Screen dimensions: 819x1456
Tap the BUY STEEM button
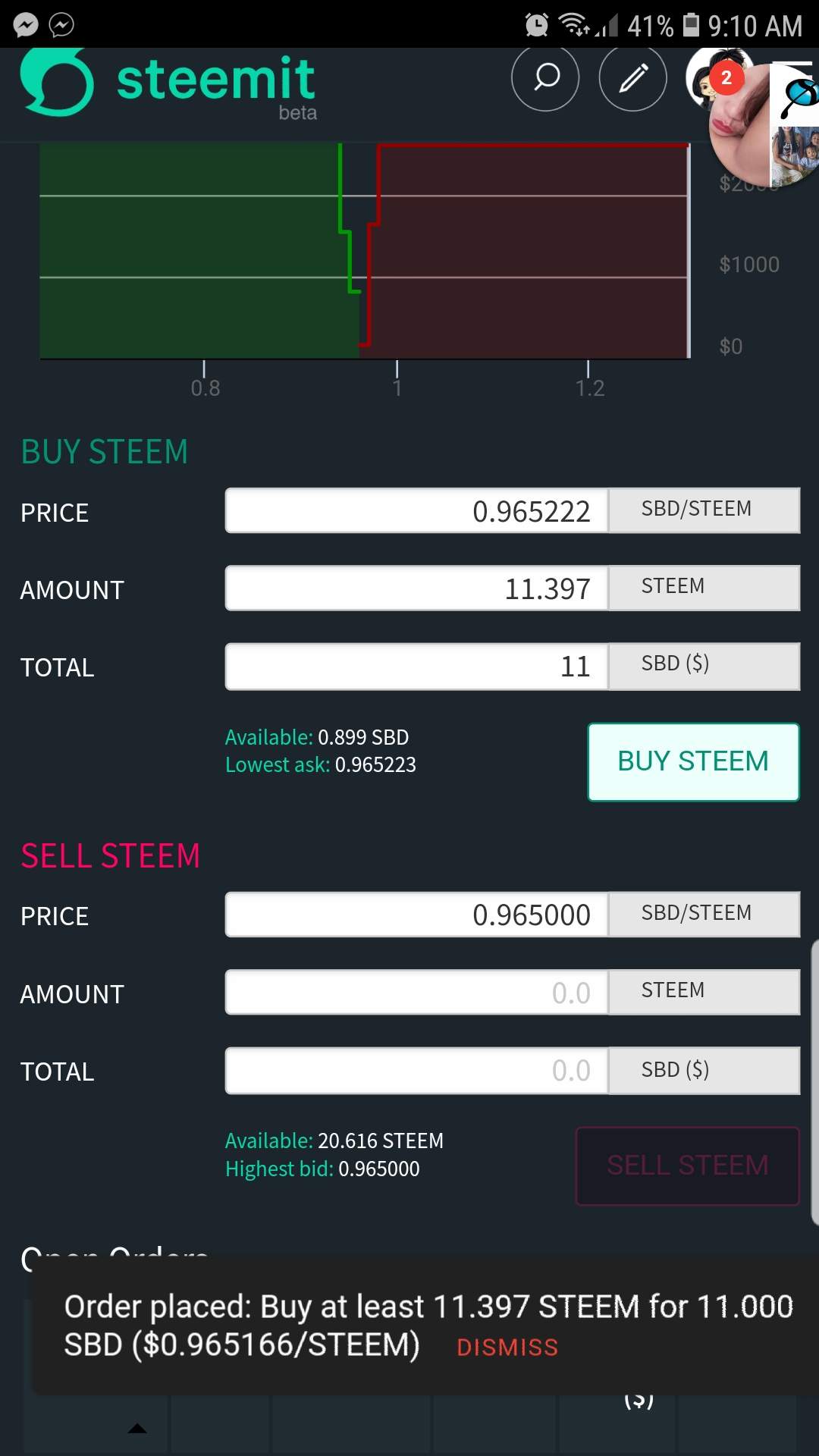[x=693, y=761]
